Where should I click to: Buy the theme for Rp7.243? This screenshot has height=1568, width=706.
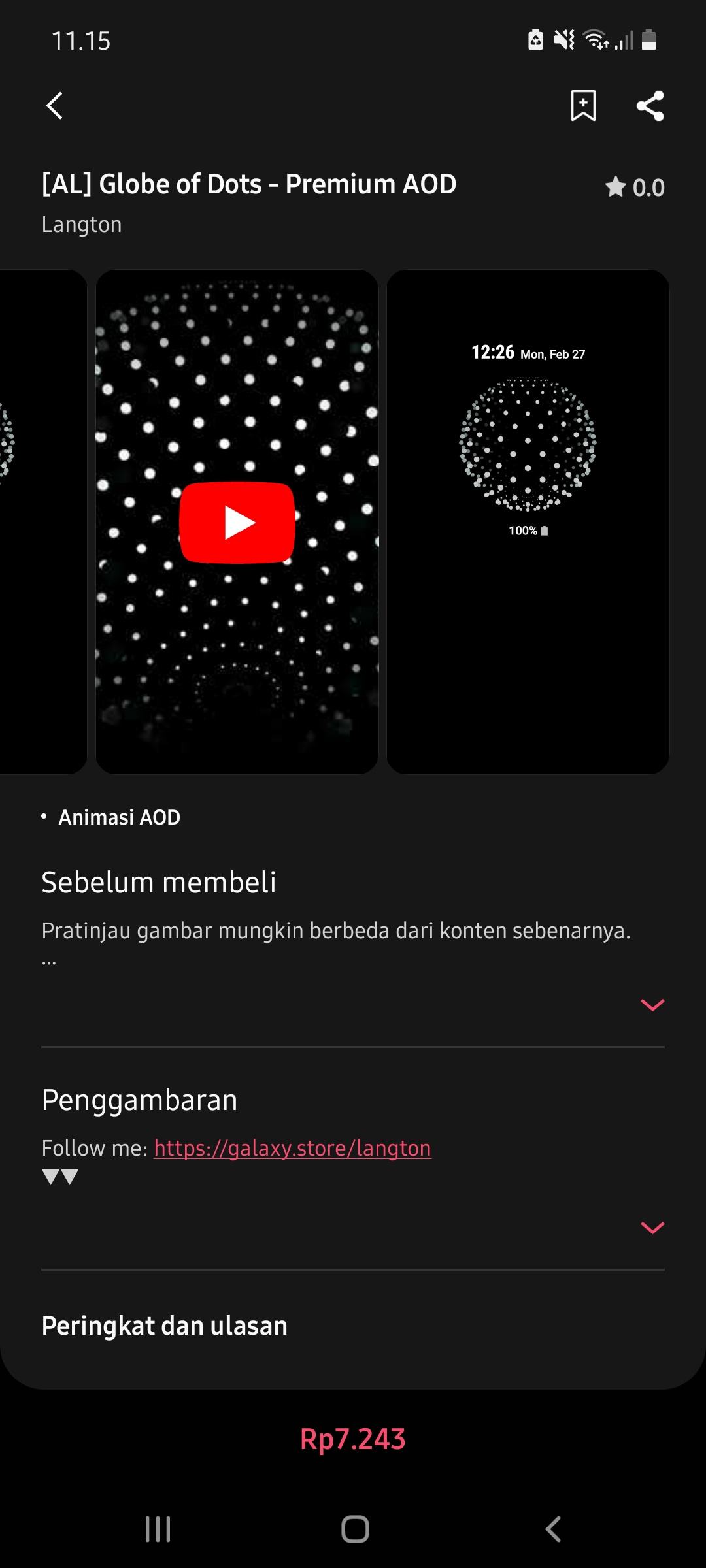coord(353,1439)
